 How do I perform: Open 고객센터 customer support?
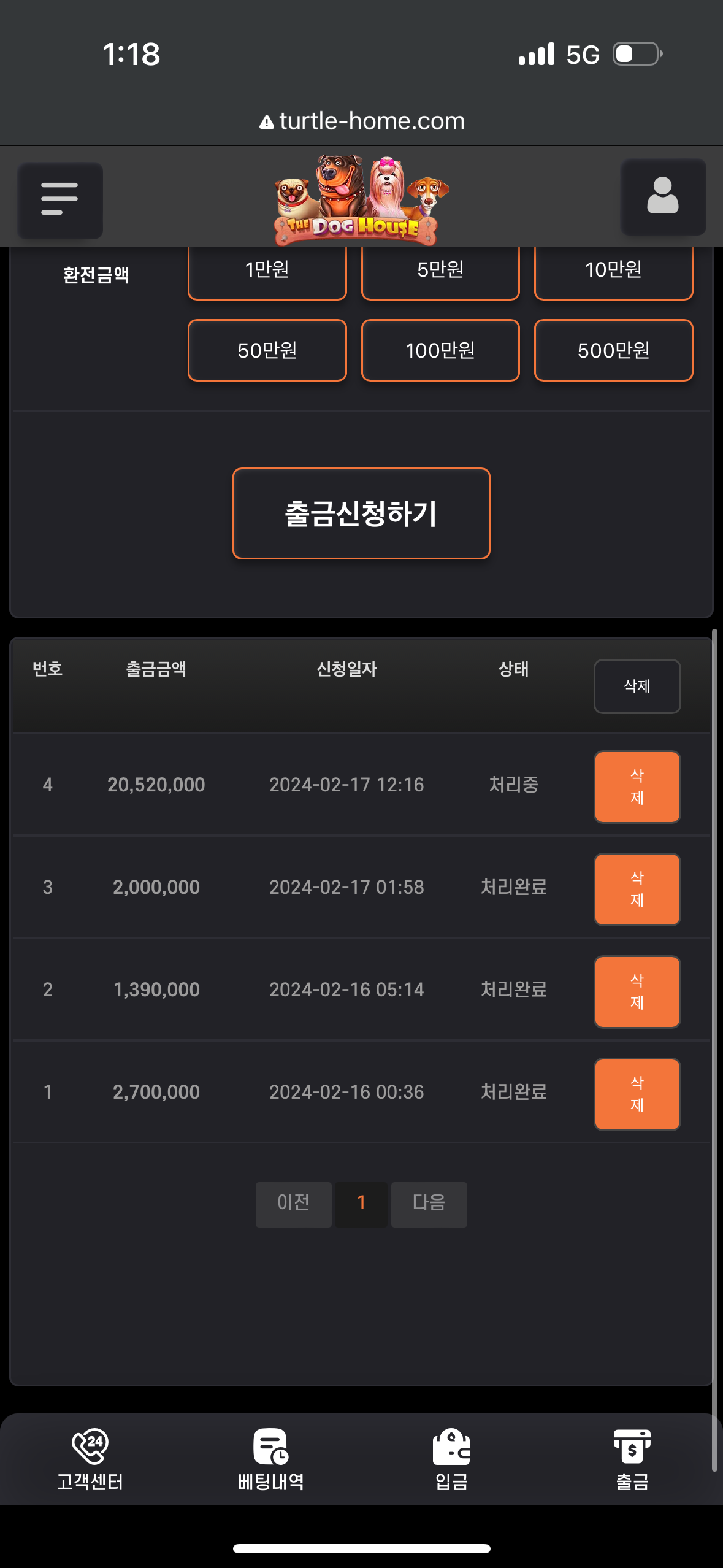[x=90, y=1460]
